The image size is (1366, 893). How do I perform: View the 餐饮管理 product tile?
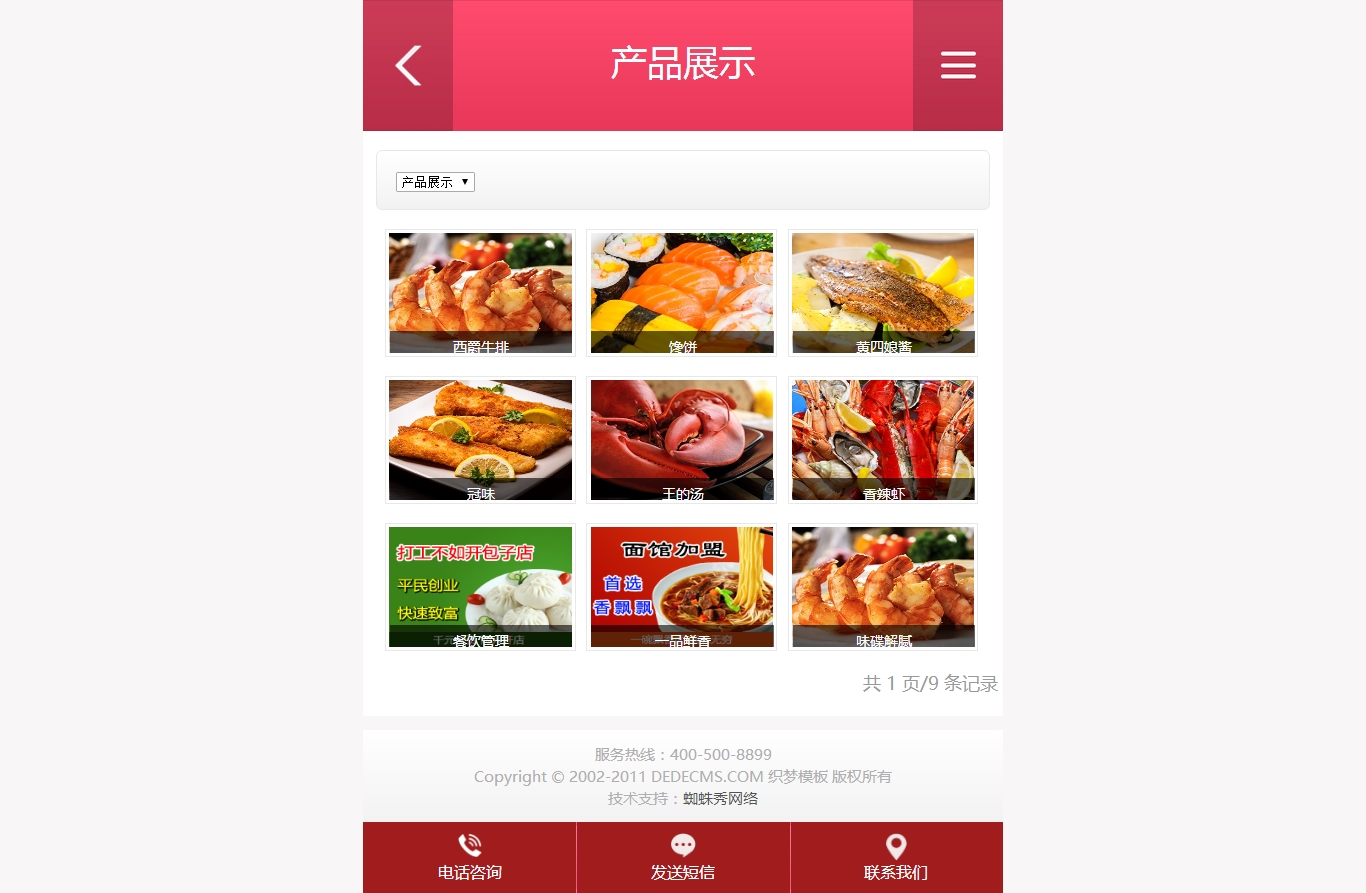(x=480, y=586)
